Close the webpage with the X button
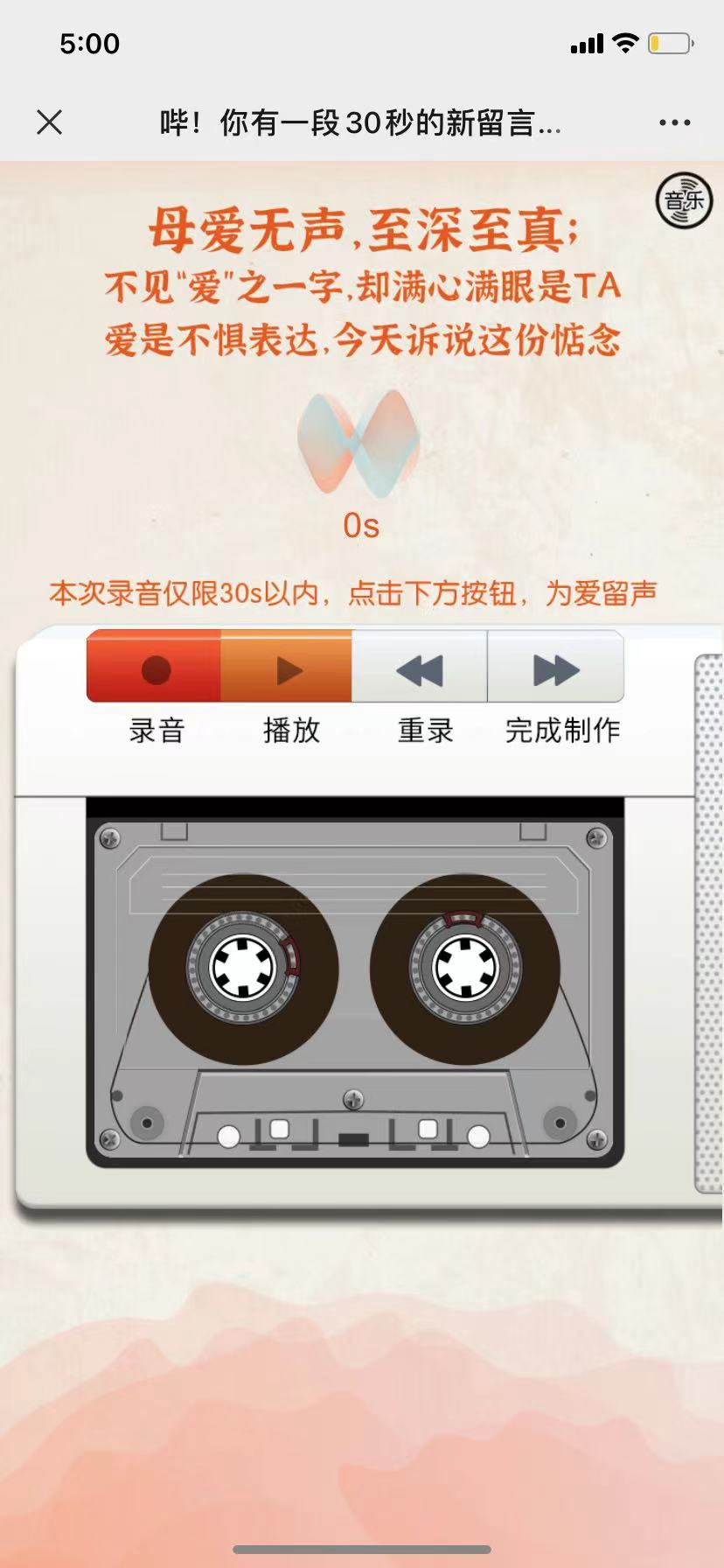Viewport: 724px width, 1568px height. [50, 122]
